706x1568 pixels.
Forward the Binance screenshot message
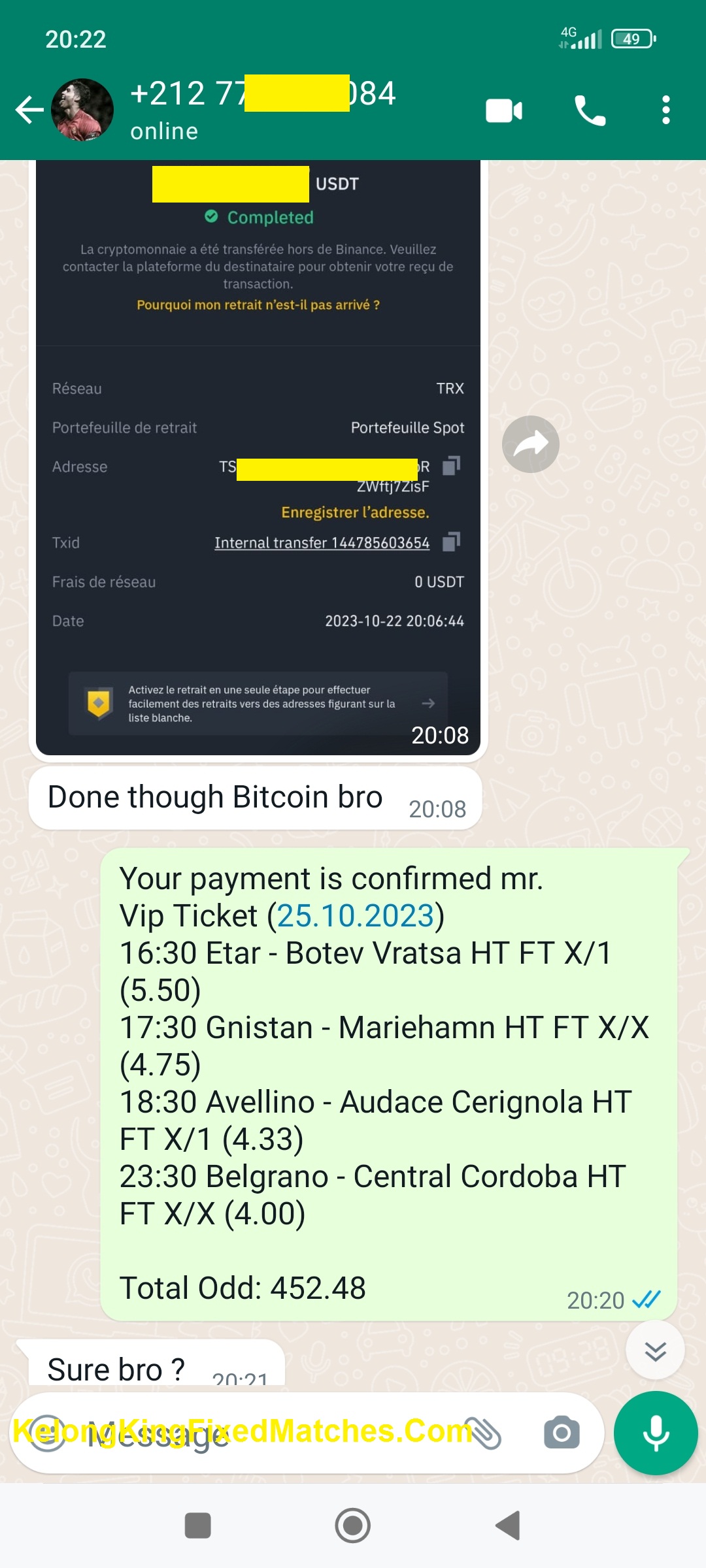click(x=530, y=444)
